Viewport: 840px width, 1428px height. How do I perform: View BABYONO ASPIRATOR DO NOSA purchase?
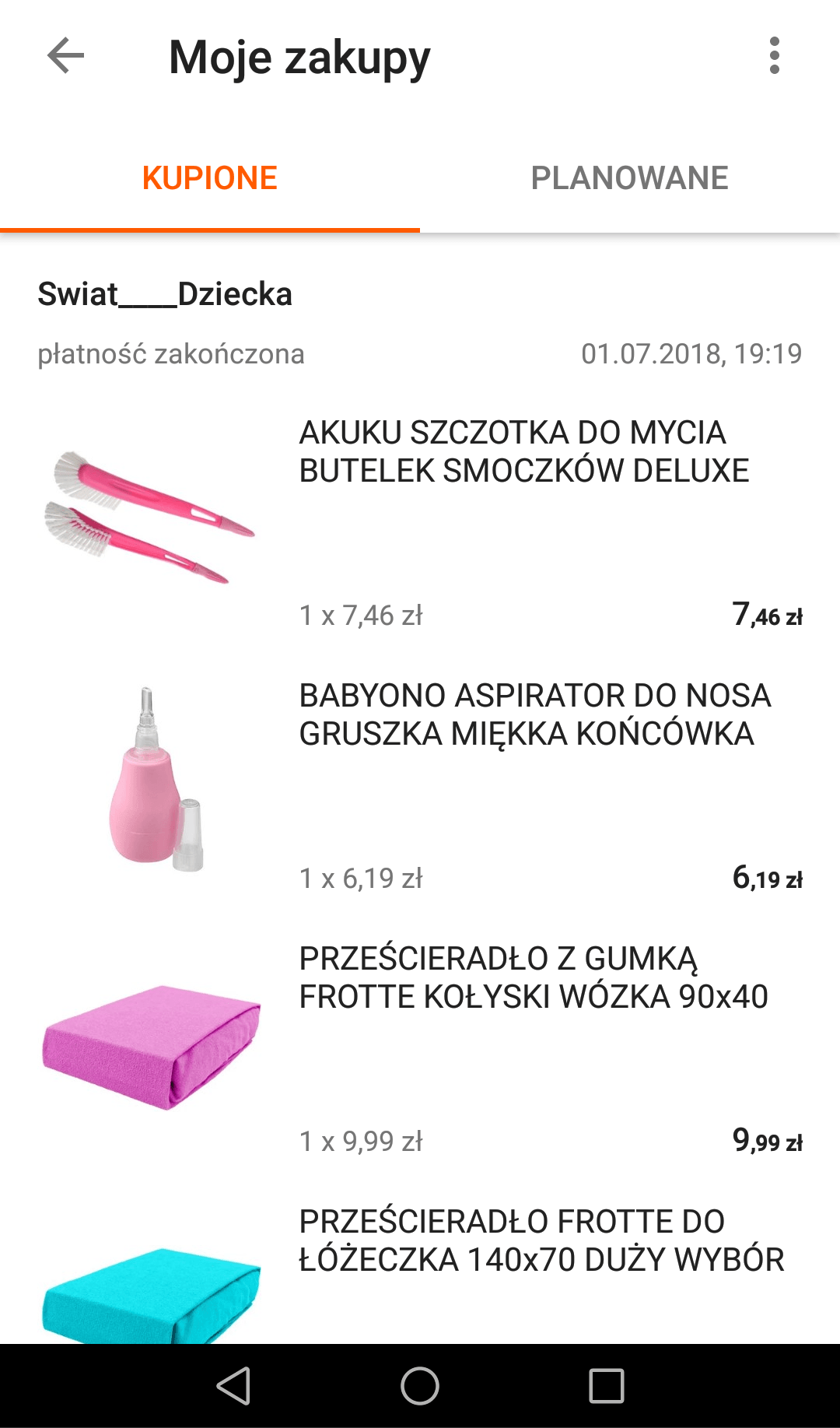pyautogui.click(x=534, y=715)
